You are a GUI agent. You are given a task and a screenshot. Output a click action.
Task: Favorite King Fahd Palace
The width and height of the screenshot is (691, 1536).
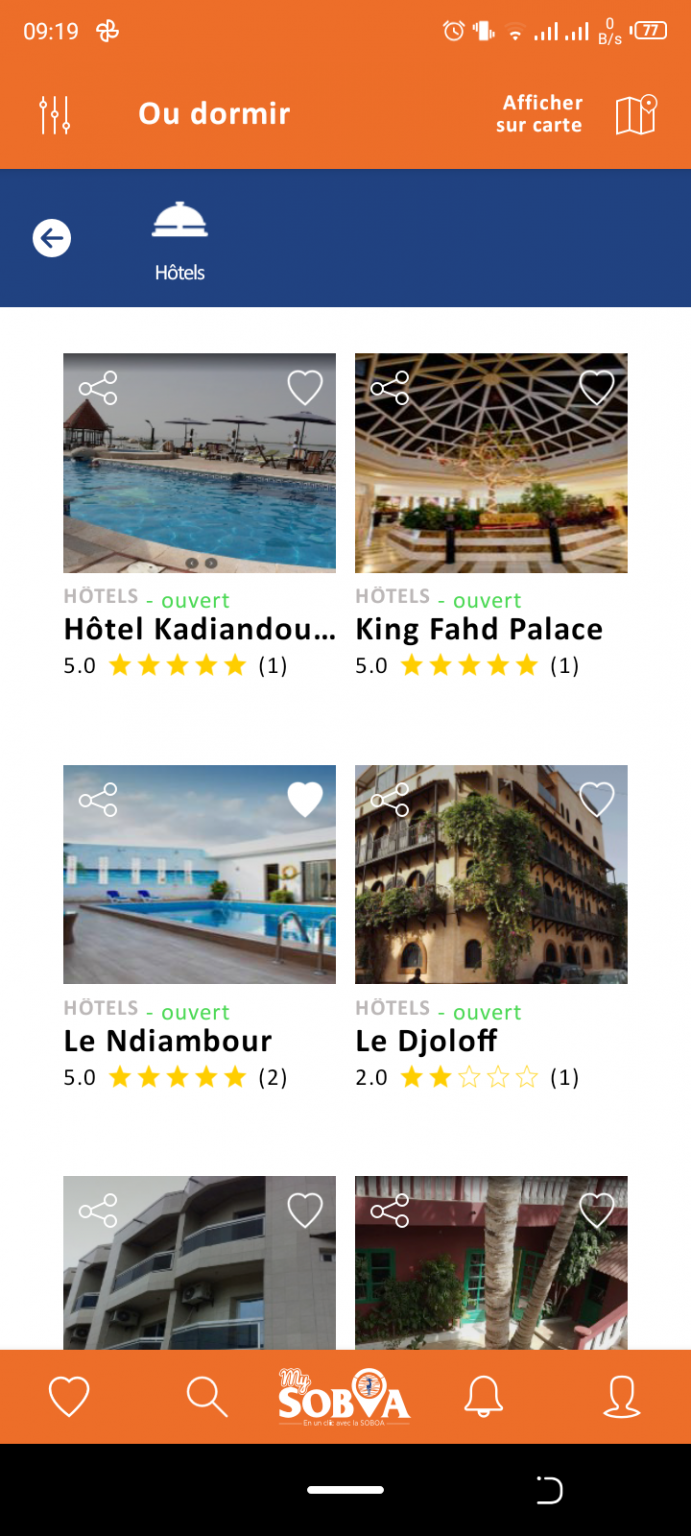point(597,387)
